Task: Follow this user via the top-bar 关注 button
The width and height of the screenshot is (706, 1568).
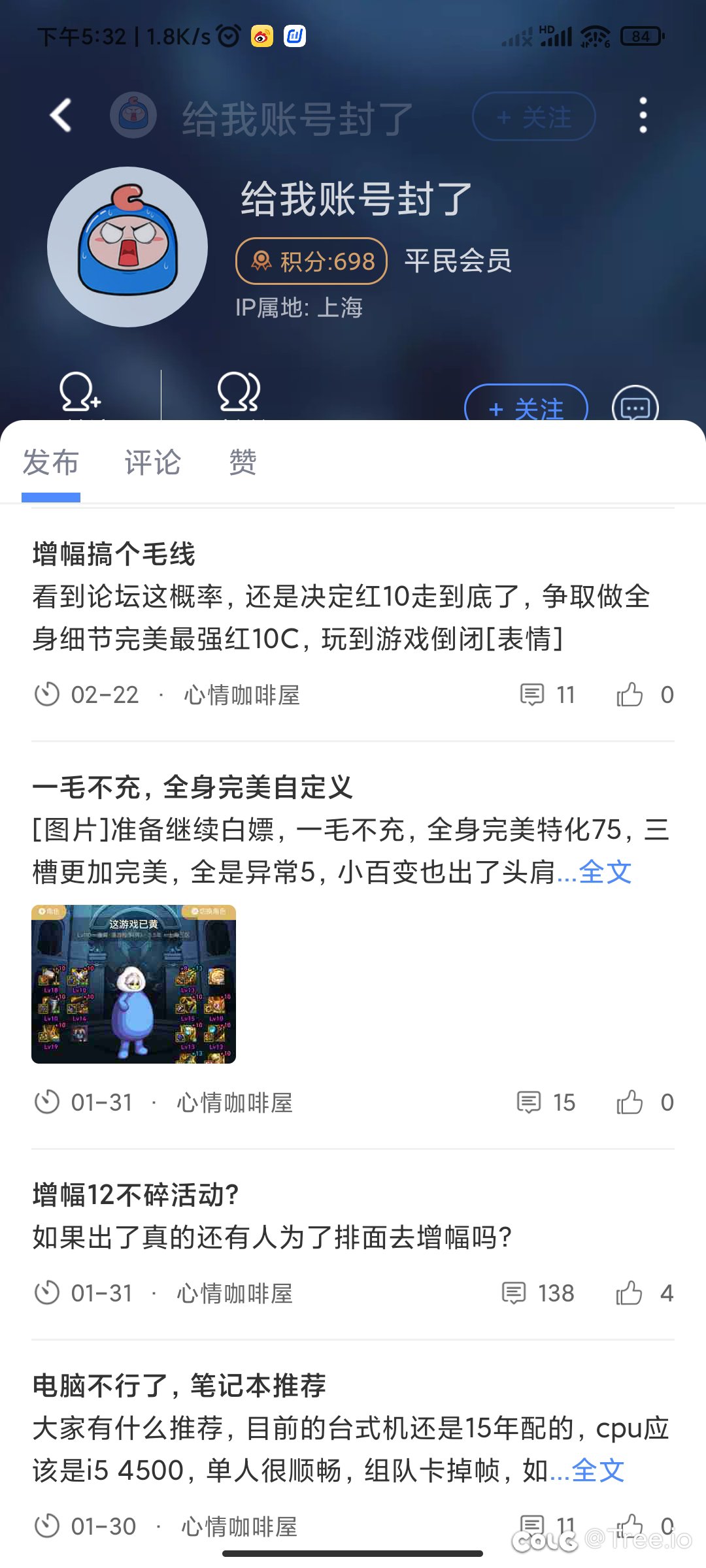Action: point(533,117)
